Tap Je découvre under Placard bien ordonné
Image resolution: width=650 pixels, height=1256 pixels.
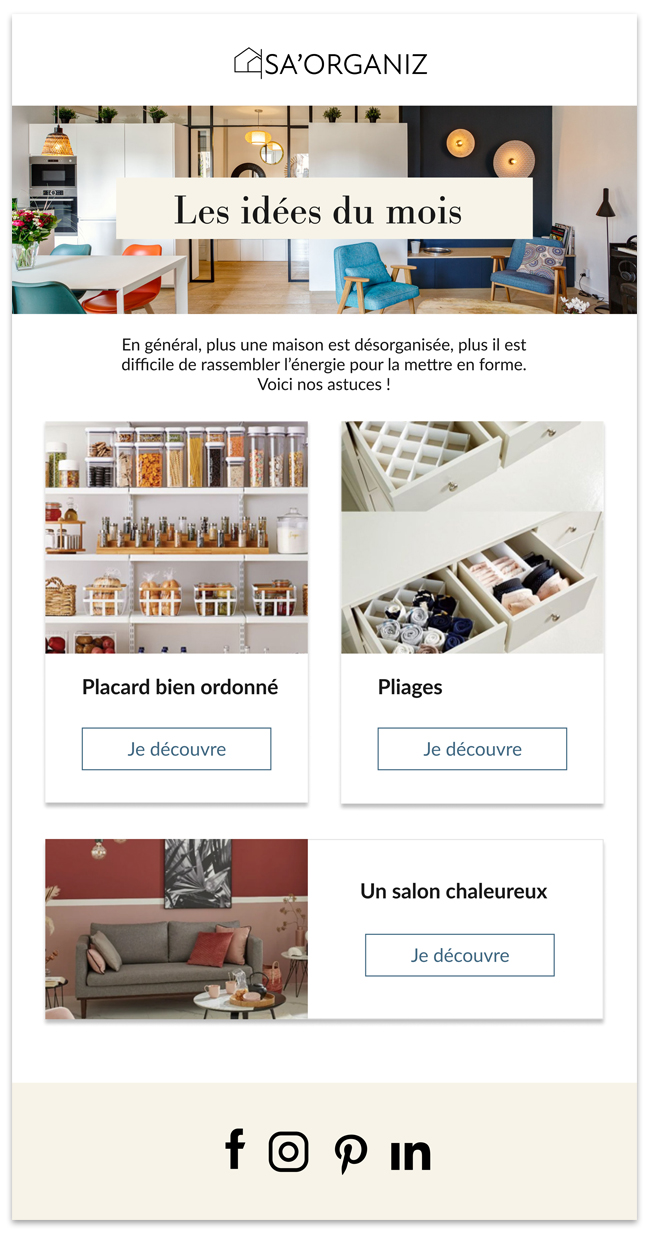pos(176,749)
